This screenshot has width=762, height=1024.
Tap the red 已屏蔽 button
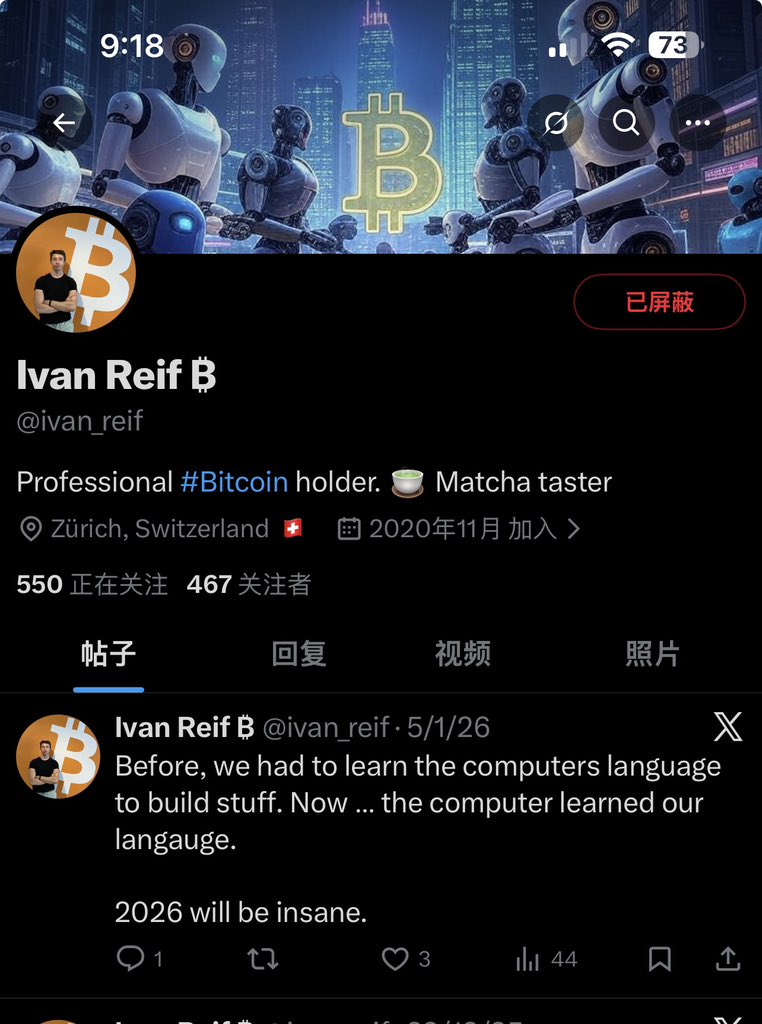[659, 302]
